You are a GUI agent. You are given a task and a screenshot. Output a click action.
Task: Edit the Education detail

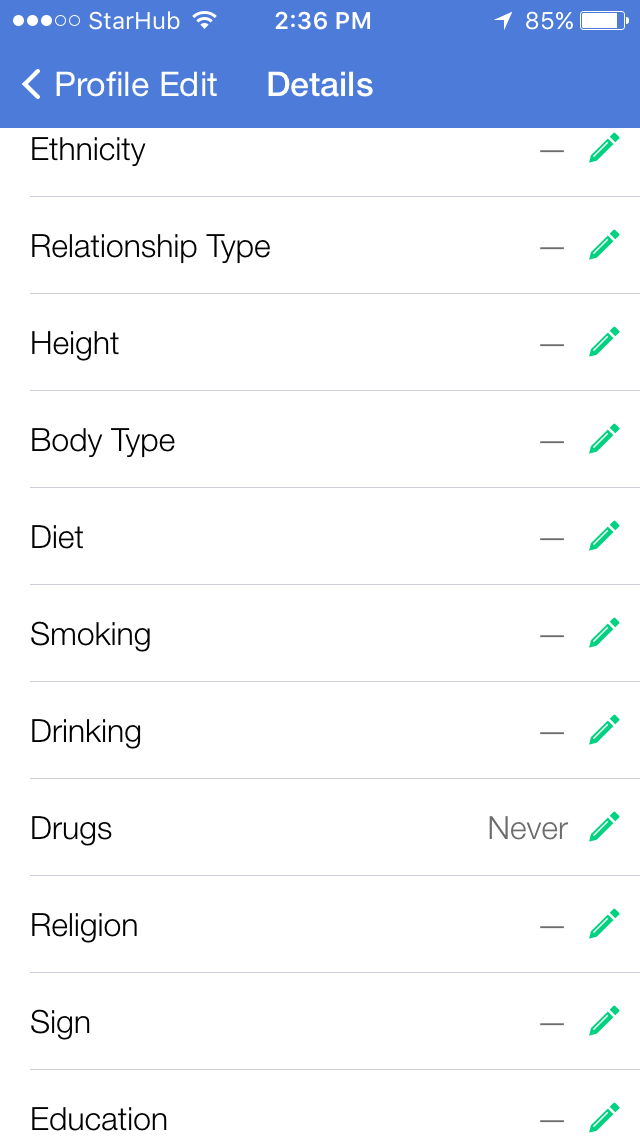[603, 1117]
